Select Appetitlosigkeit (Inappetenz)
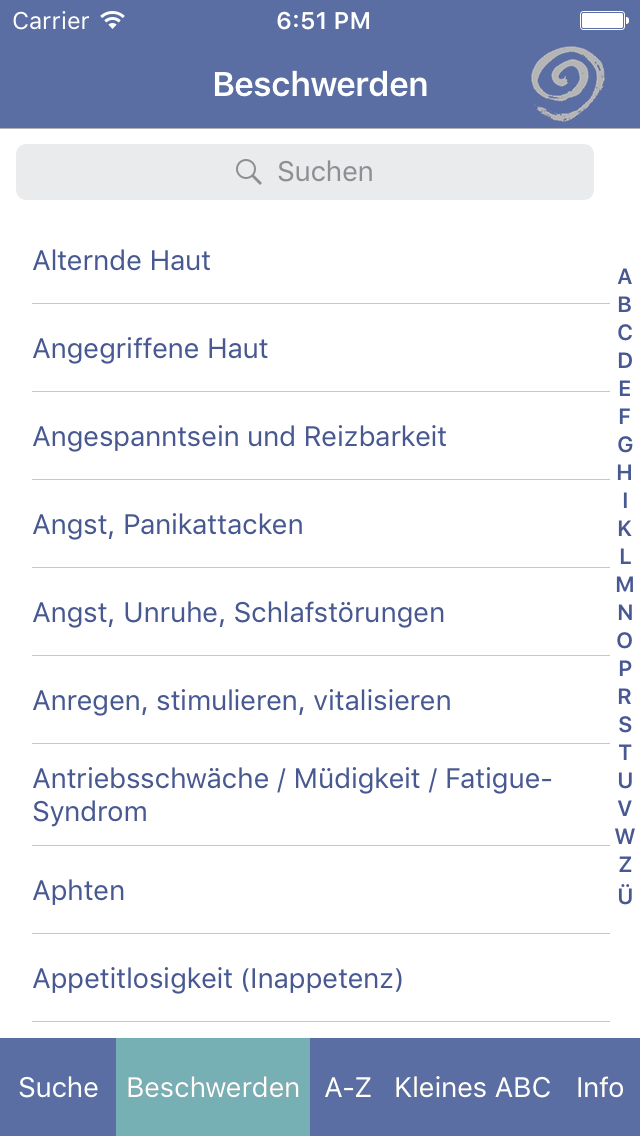The height and width of the screenshot is (1136, 640). click(320, 979)
